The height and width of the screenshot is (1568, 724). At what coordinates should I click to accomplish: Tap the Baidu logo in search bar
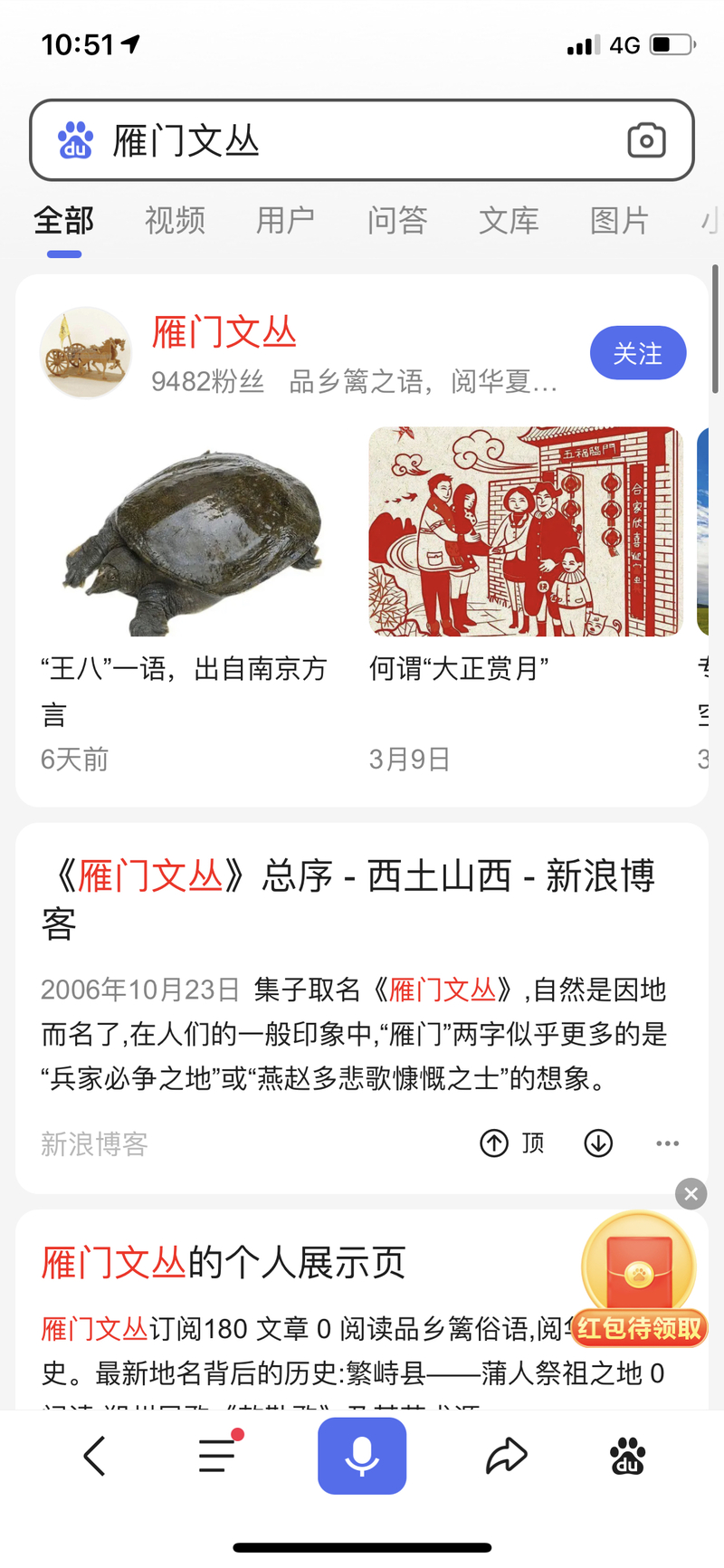point(76,141)
